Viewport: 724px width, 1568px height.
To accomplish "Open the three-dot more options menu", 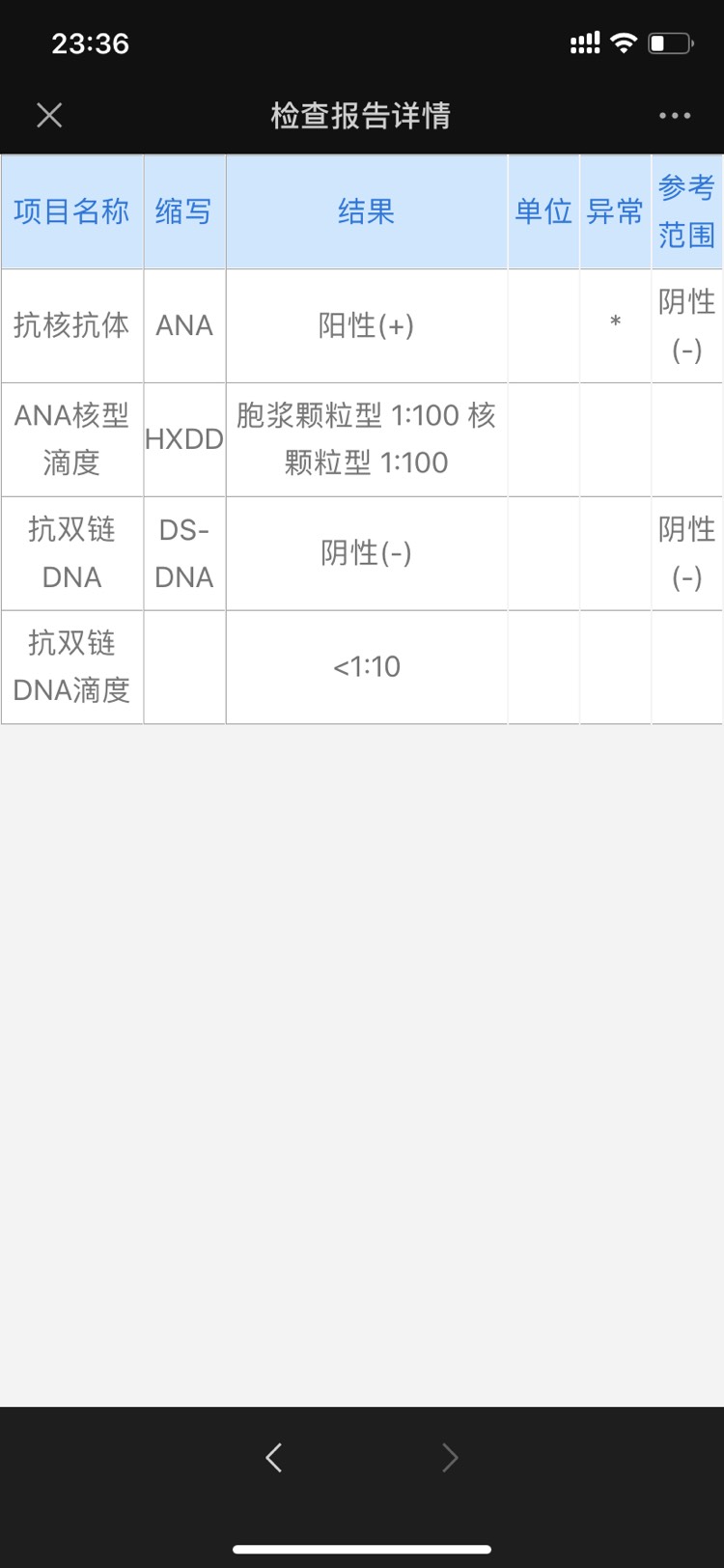I will pos(674,116).
